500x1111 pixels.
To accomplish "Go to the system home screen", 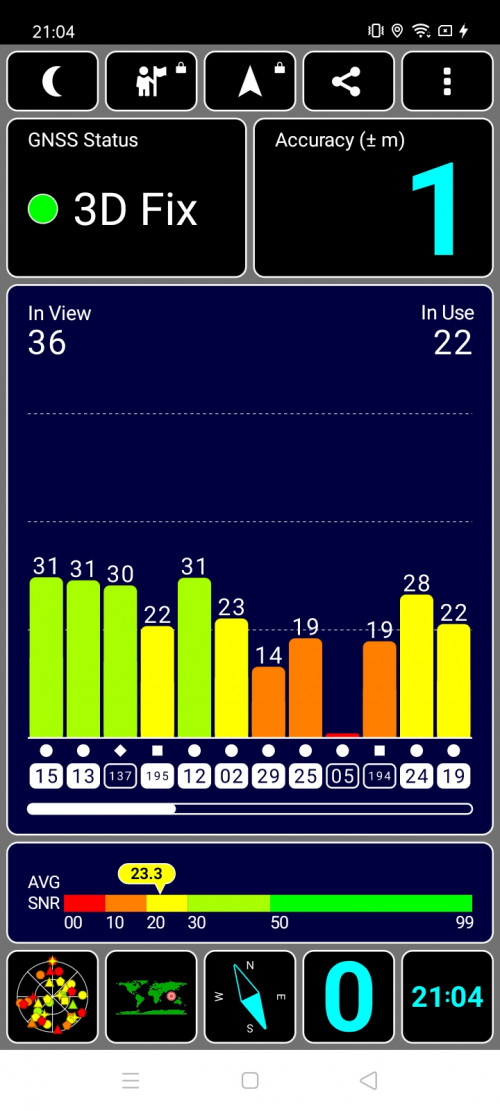I will click(250, 1081).
